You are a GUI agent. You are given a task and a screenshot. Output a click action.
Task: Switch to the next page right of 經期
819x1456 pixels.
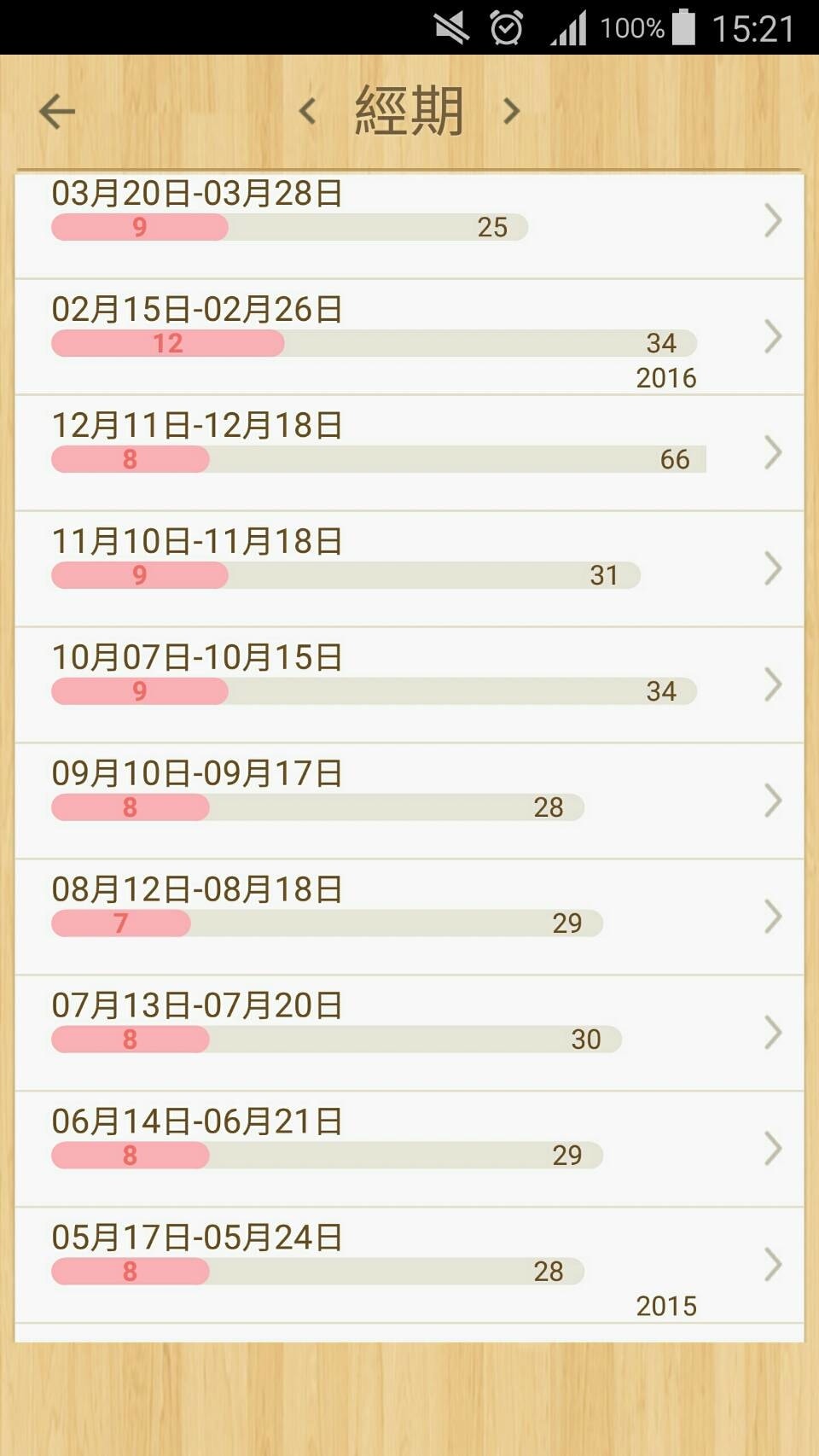coord(511,111)
